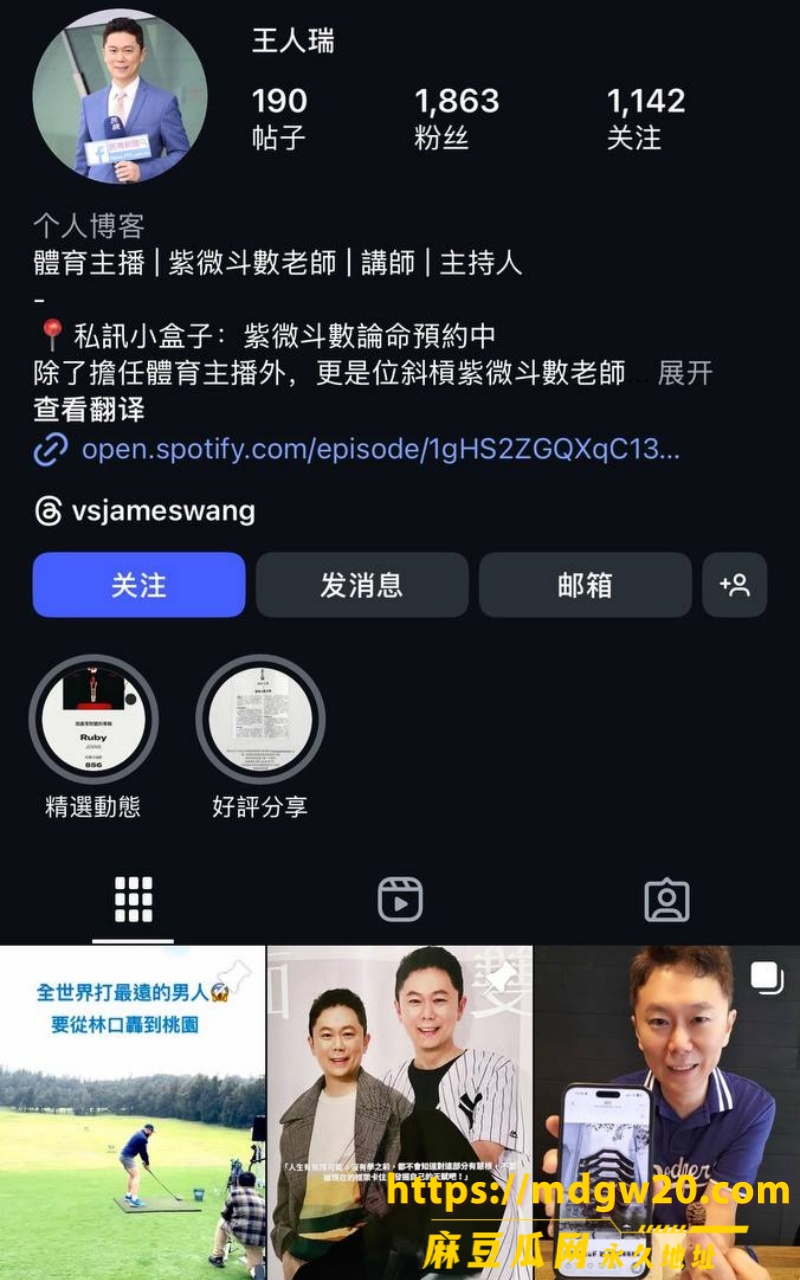
Task: Open the pinned post with two men
Action: coord(400,1113)
